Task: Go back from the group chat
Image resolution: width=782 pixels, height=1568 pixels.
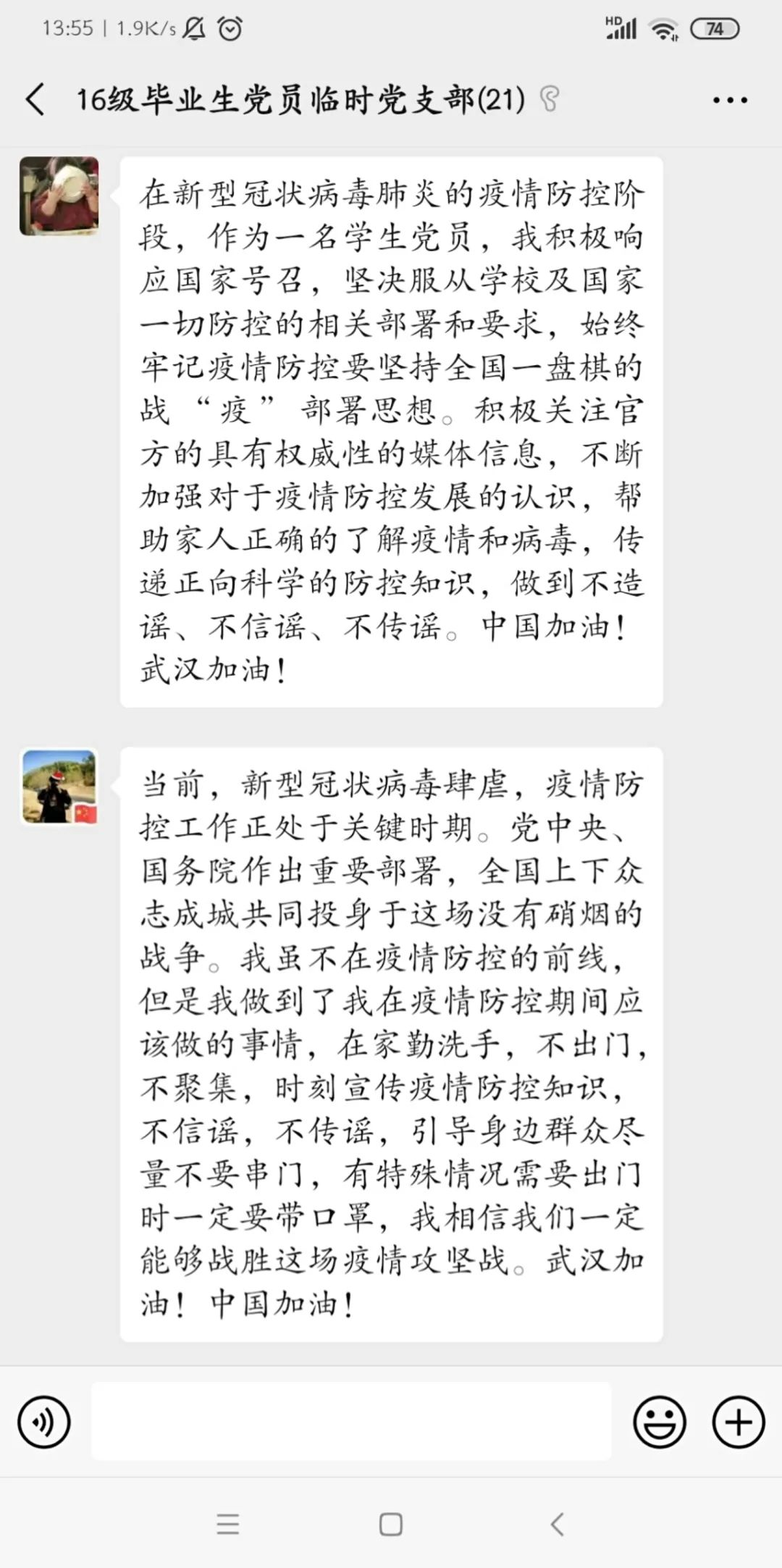Action: [x=35, y=99]
